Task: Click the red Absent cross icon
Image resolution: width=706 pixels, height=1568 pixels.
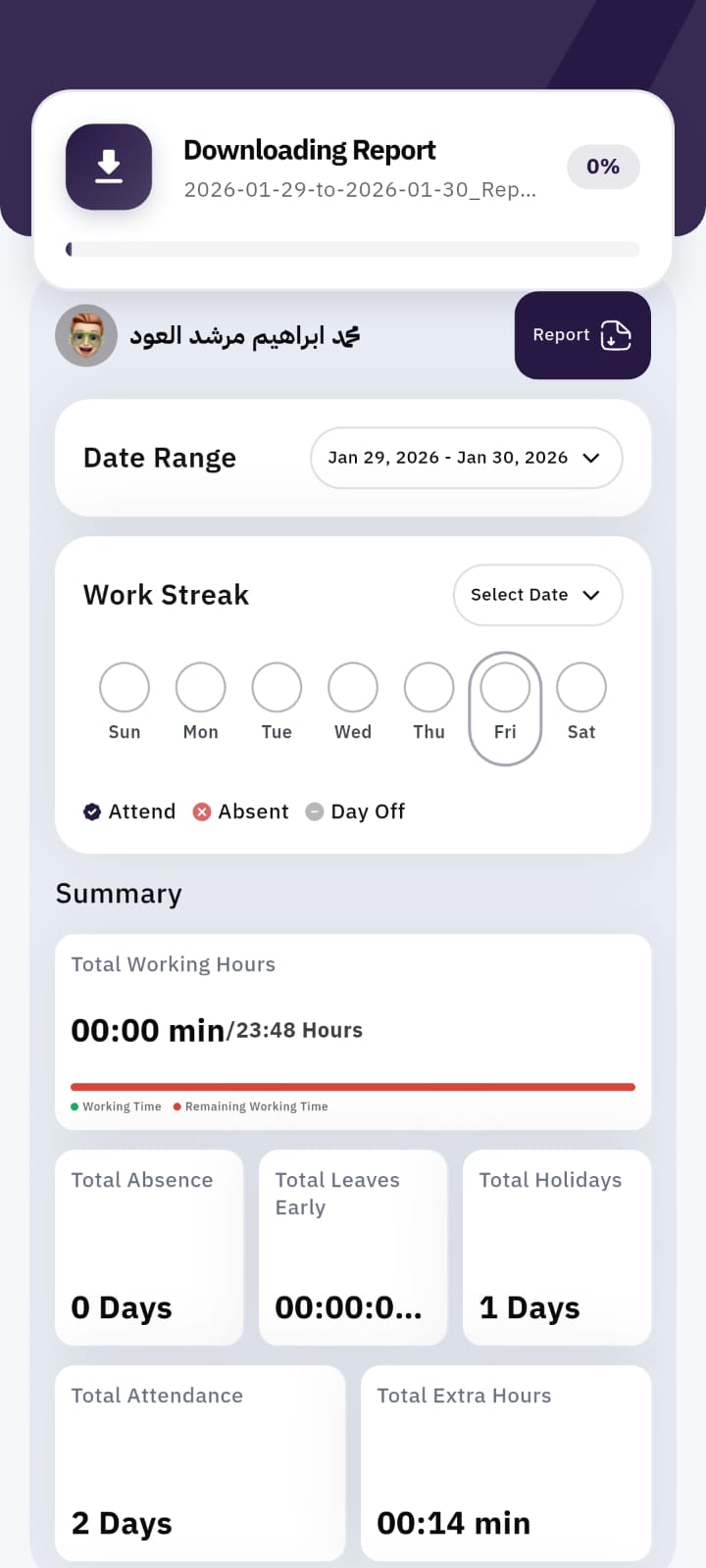Action: tap(202, 811)
